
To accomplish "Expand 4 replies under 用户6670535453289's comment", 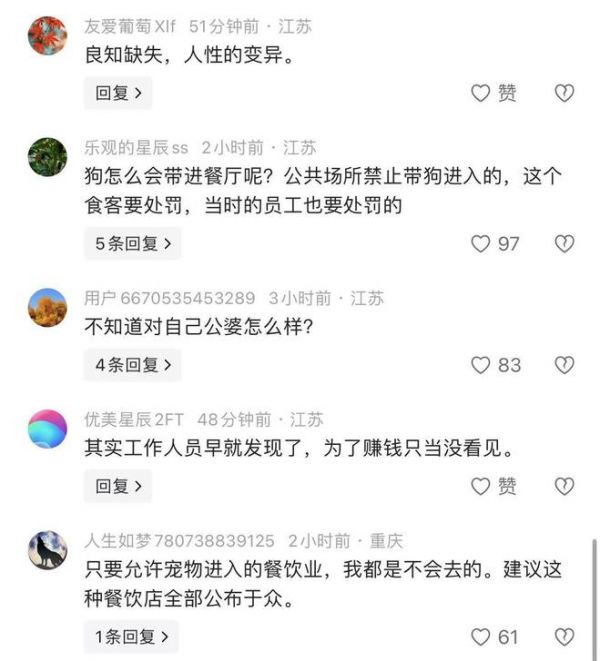I will (x=132, y=365).
